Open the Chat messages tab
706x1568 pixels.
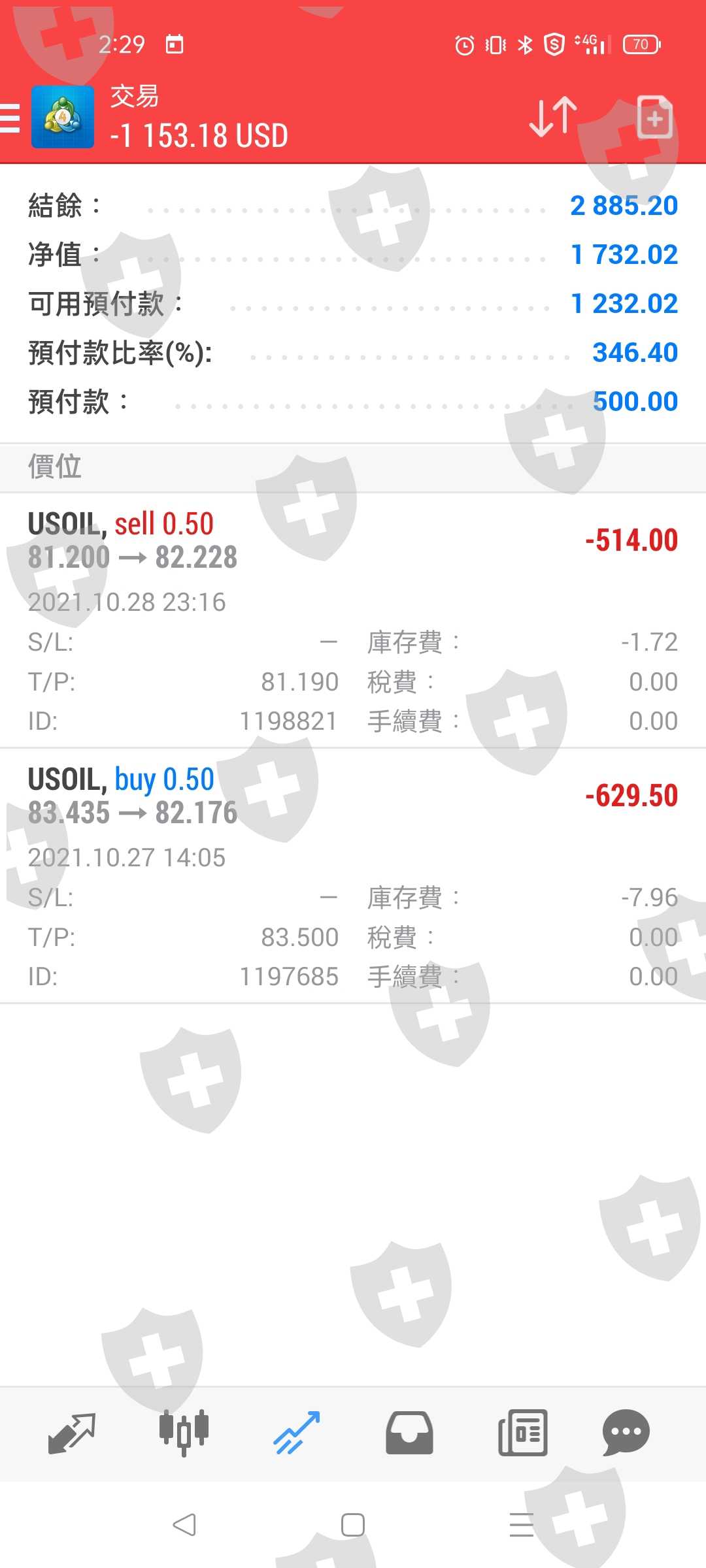click(626, 1432)
